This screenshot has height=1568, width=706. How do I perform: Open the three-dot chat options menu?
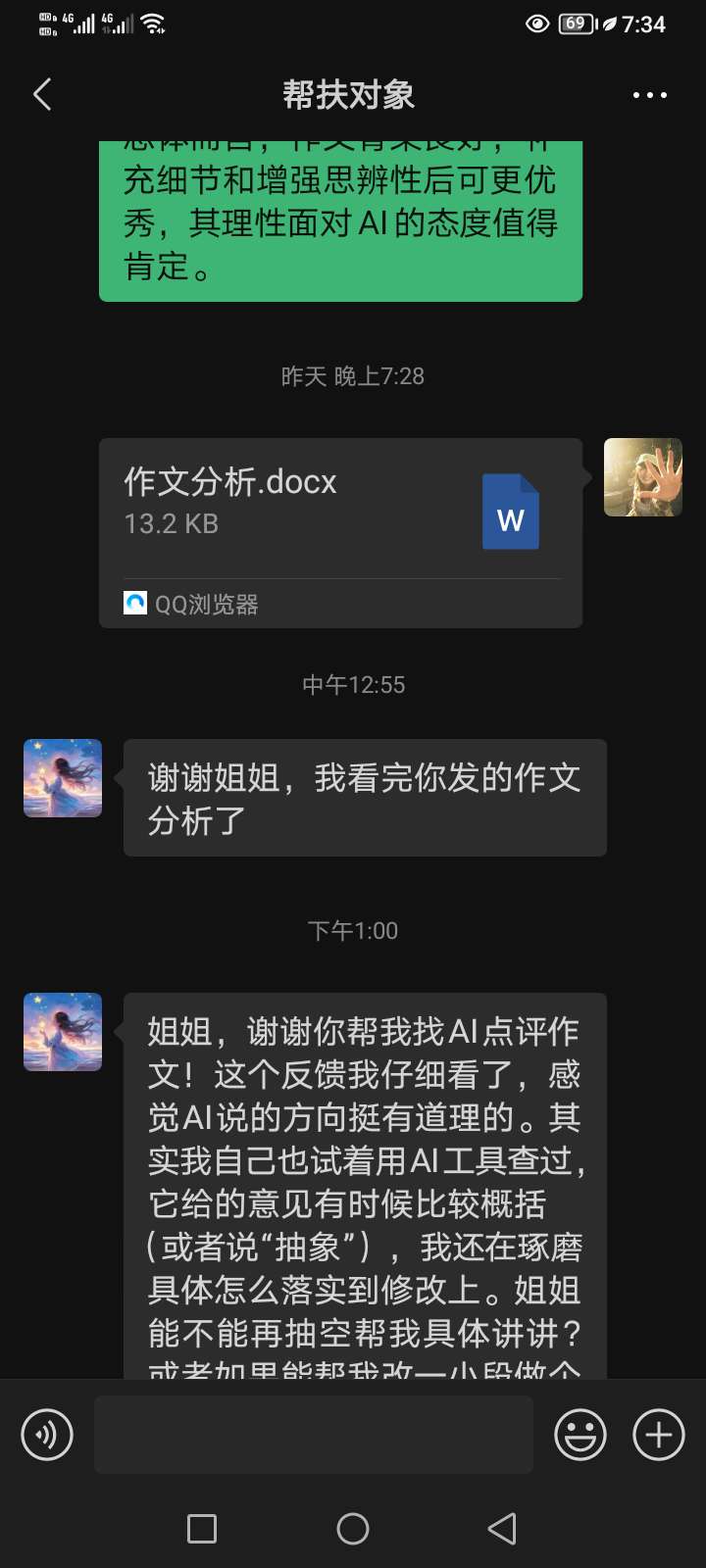pyautogui.click(x=649, y=95)
